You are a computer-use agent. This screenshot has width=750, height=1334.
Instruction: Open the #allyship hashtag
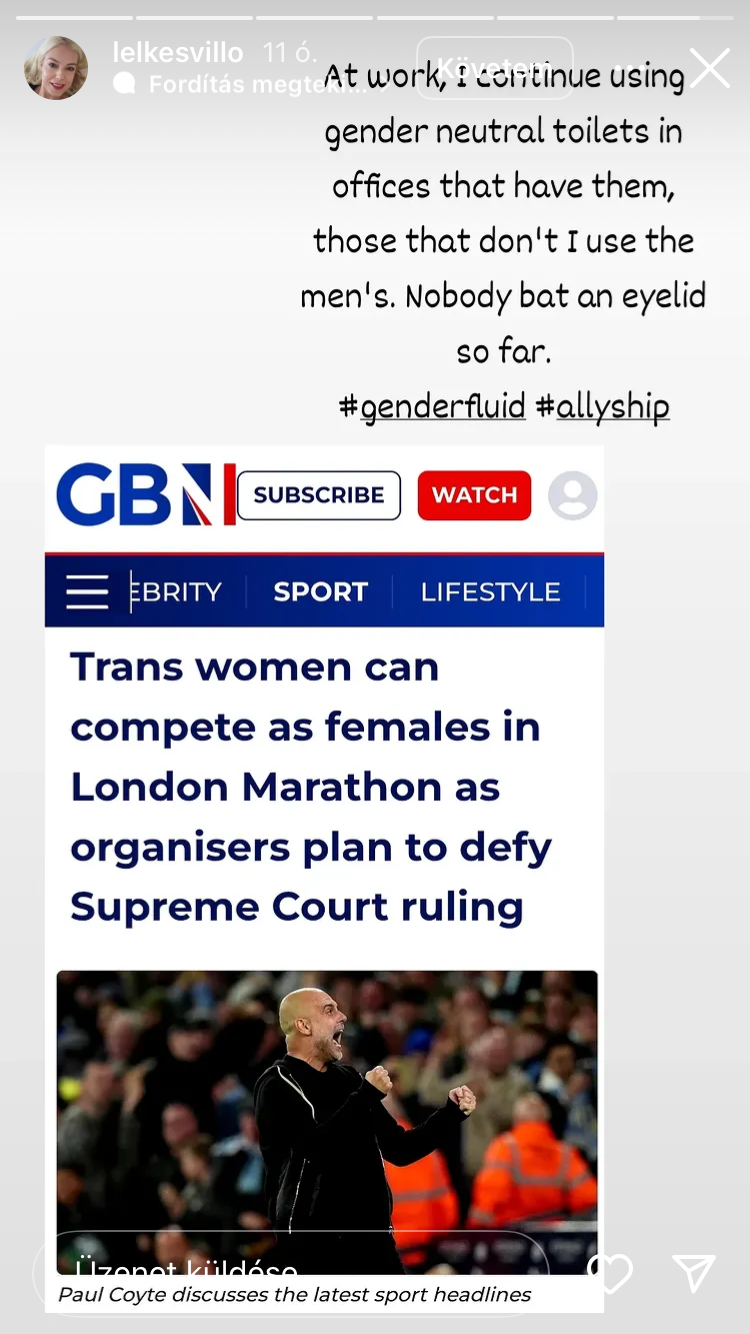(x=603, y=407)
